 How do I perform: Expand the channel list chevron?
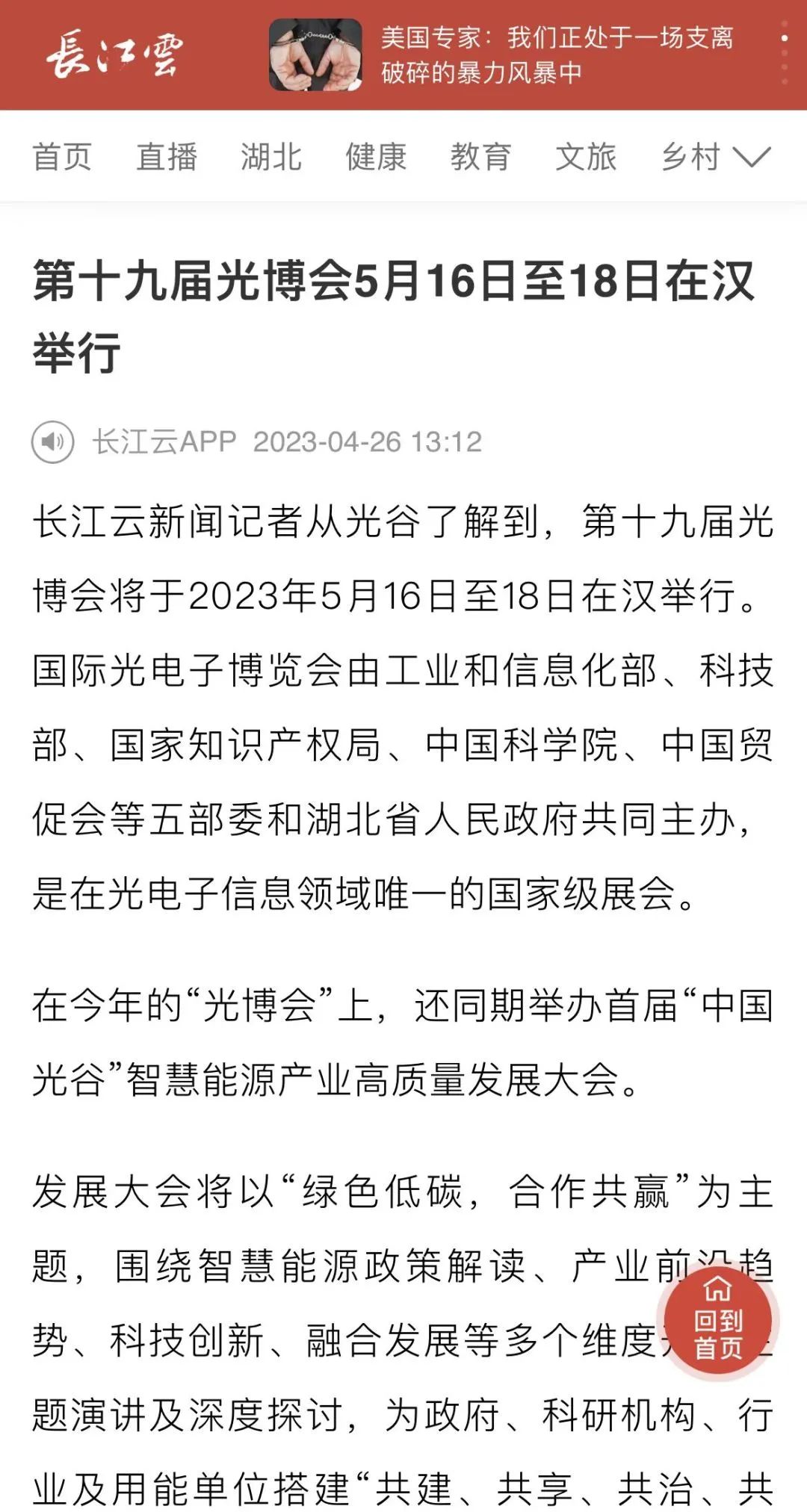(x=751, y=157)
